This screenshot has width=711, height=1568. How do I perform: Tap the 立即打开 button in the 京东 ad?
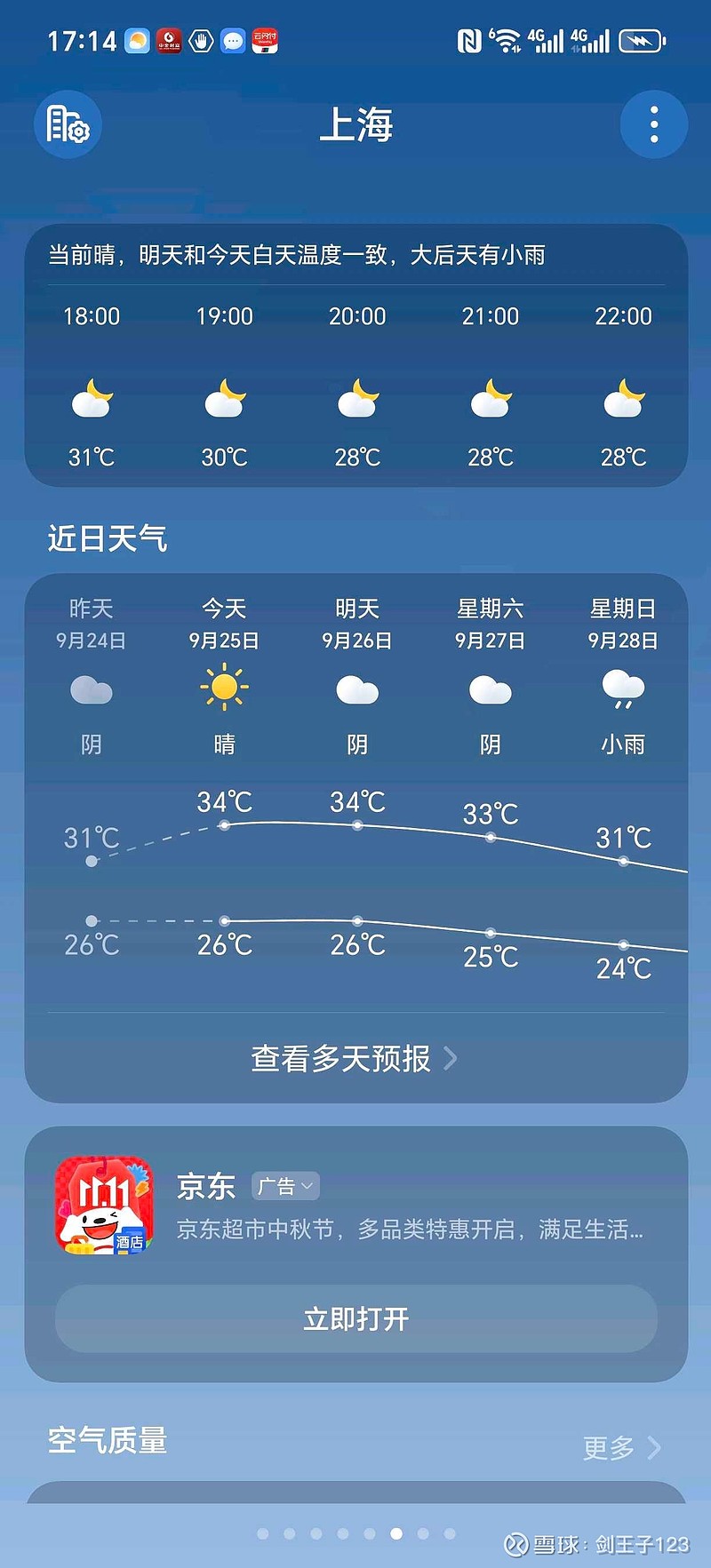(356, 1318)
